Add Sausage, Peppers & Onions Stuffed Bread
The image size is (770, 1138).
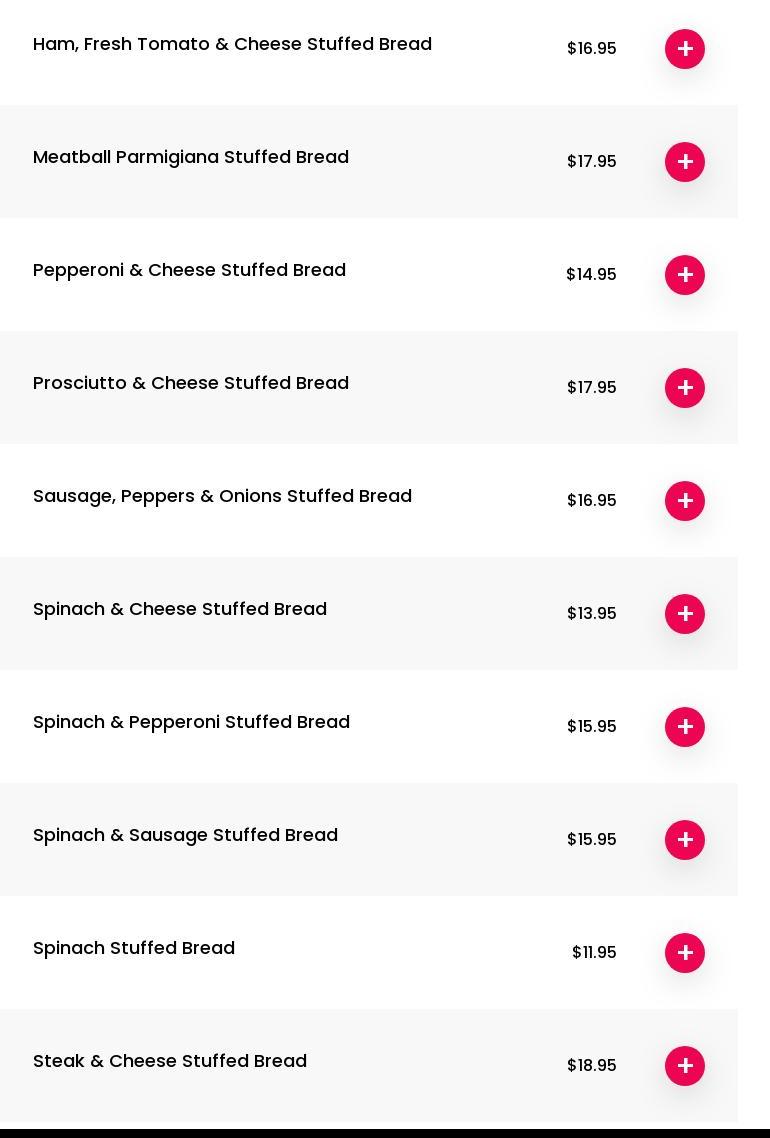coord(685,501)
